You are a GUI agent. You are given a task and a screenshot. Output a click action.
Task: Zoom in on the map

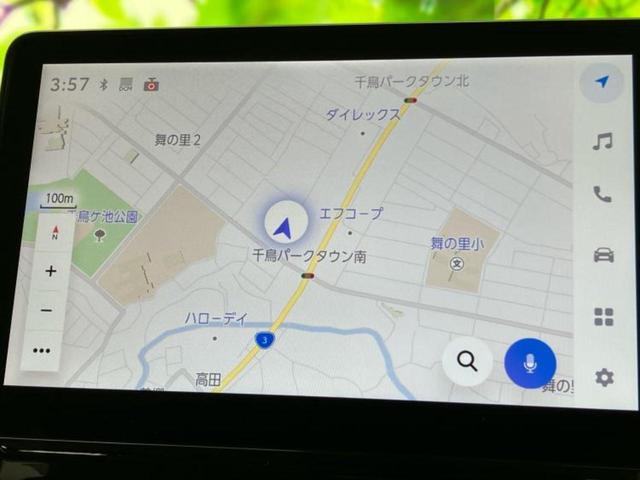coord(50,271)
